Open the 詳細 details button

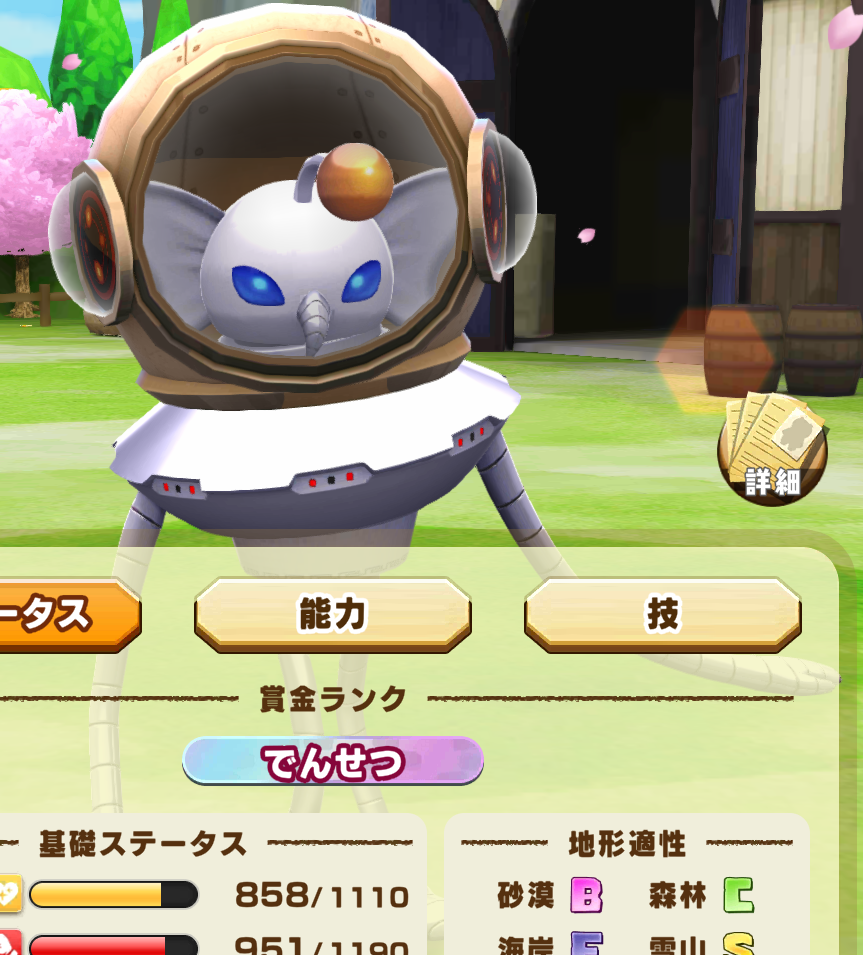pos(772,450)
